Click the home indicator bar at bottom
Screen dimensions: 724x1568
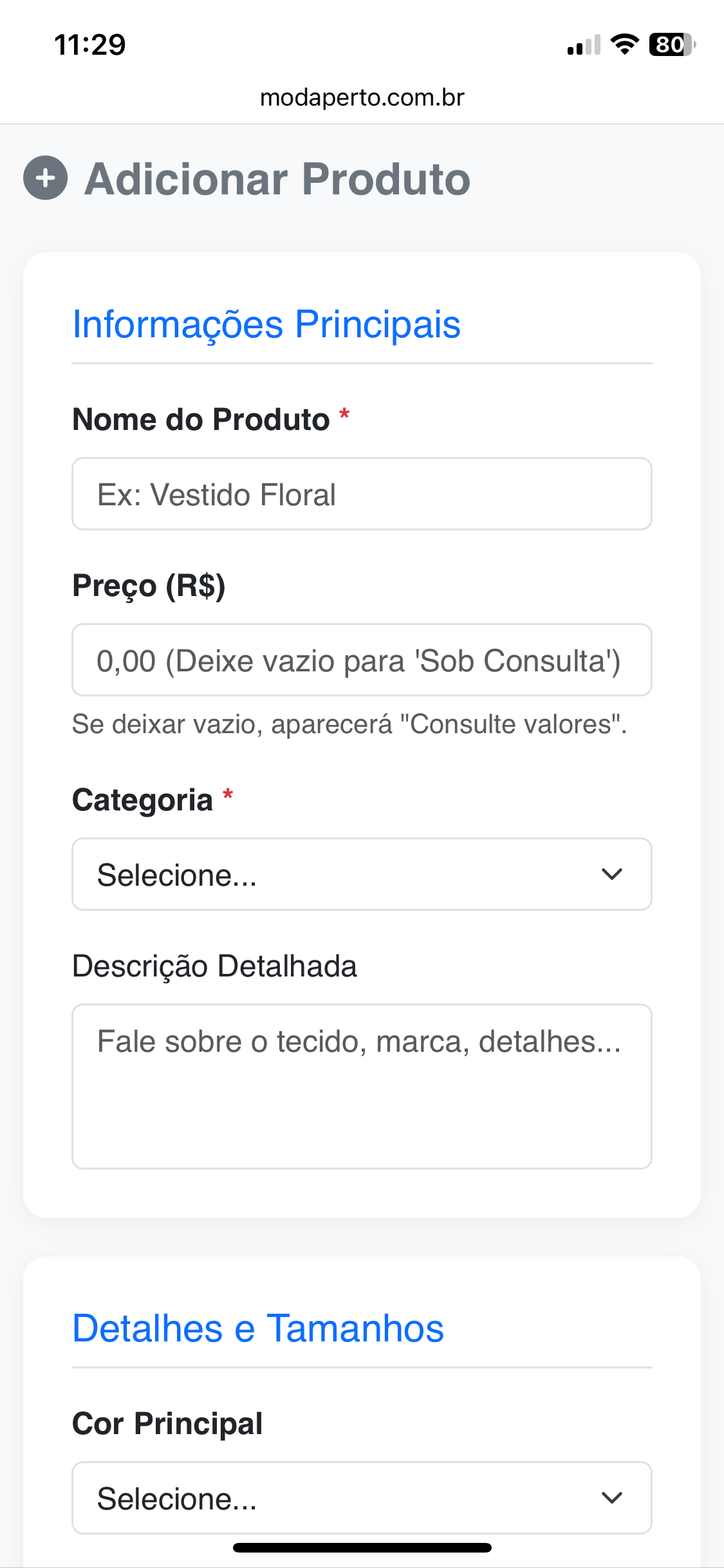coord(362,1547)
